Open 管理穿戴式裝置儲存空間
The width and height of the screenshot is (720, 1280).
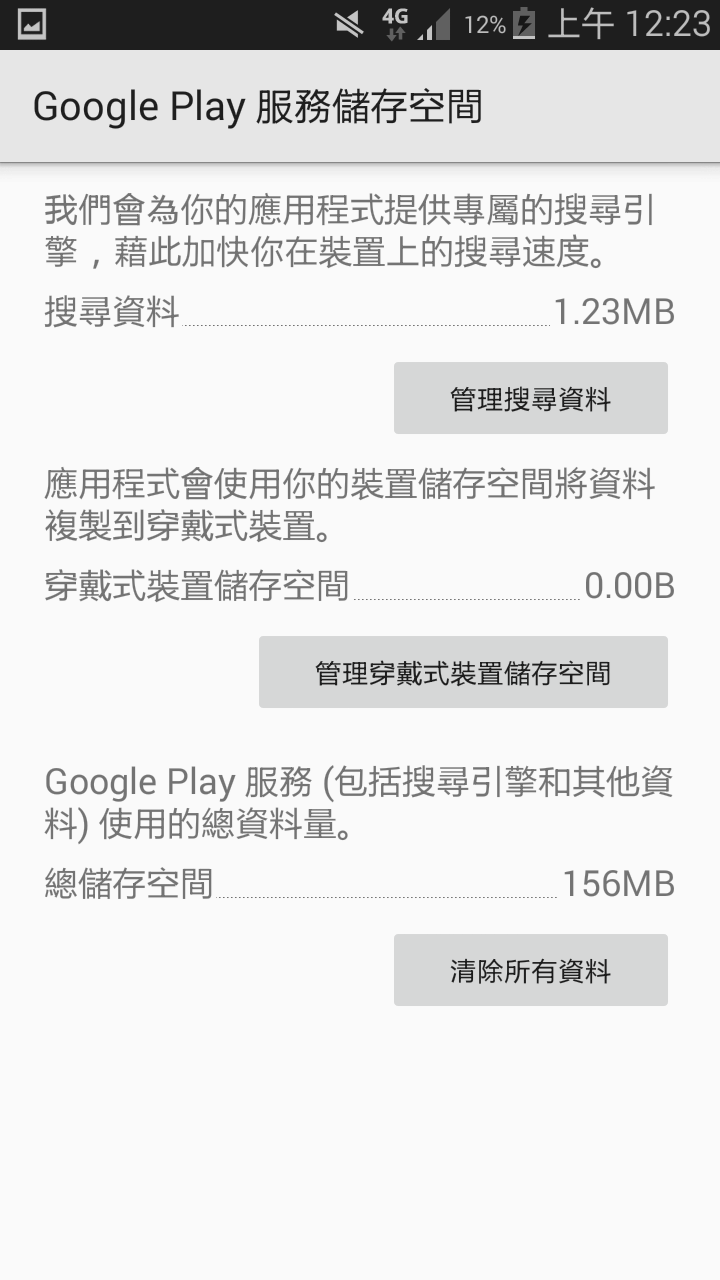point(463,672)
